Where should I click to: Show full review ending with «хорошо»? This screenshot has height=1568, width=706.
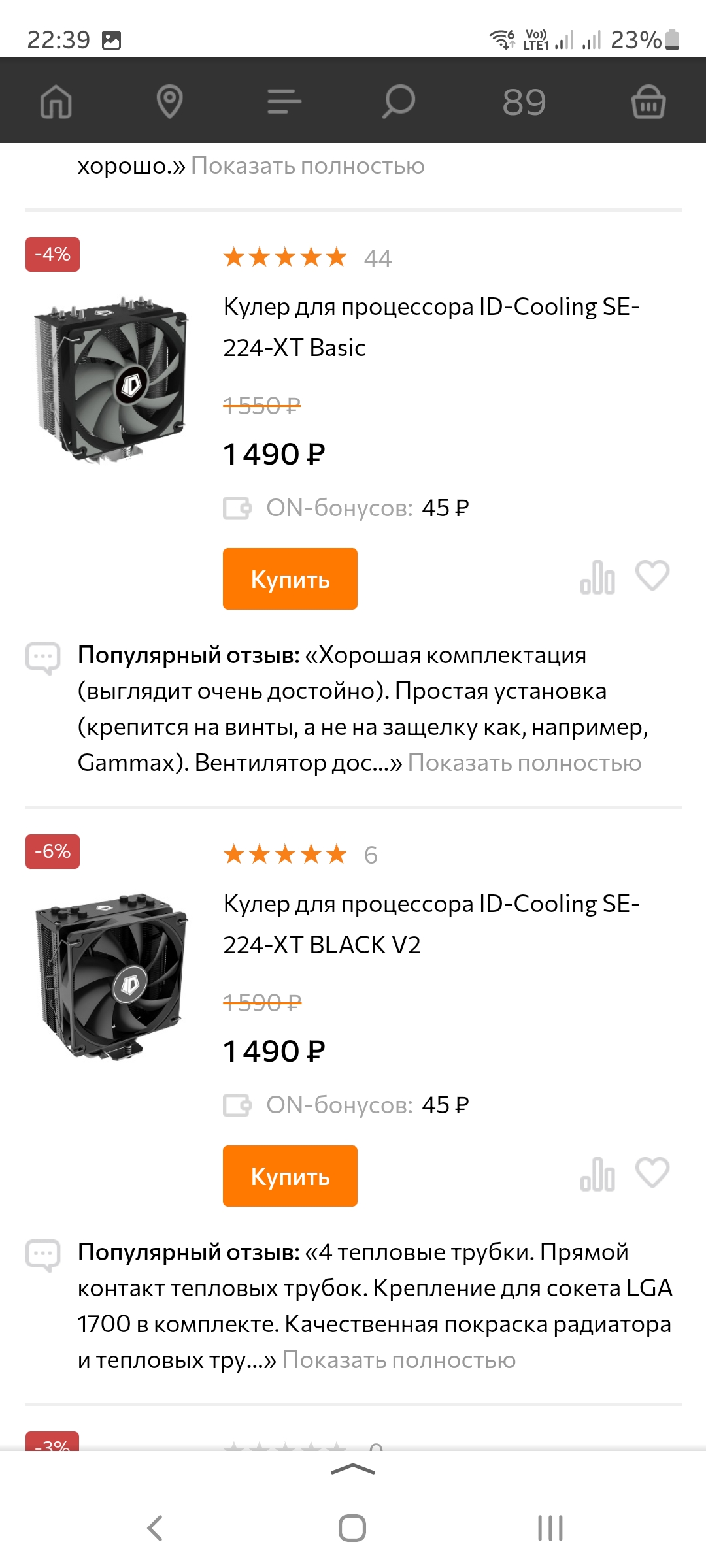[x=307, y=166]
